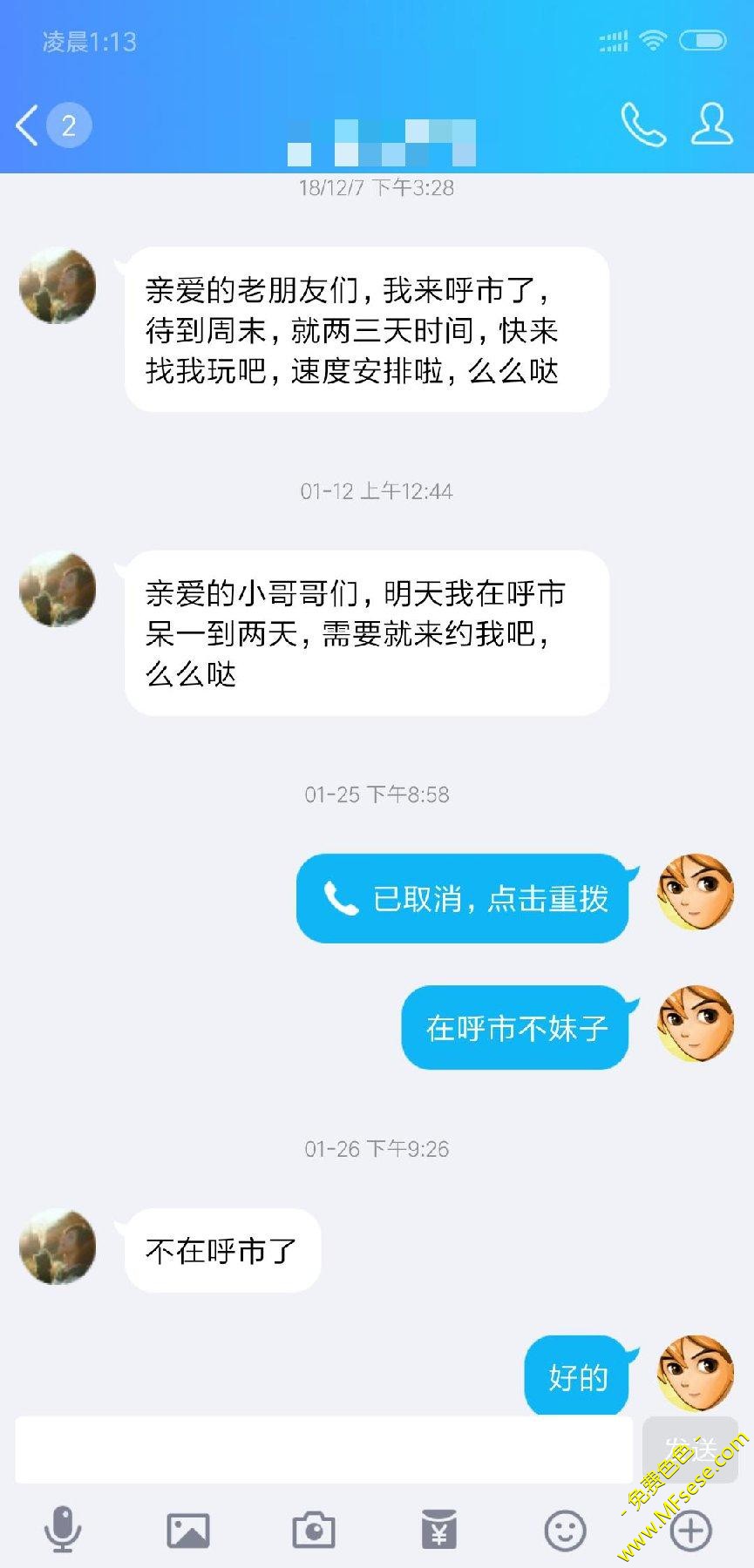Open the photo gallery picker
The width and height of the screenshot is (754, 1568).
tap(188, 1530)
